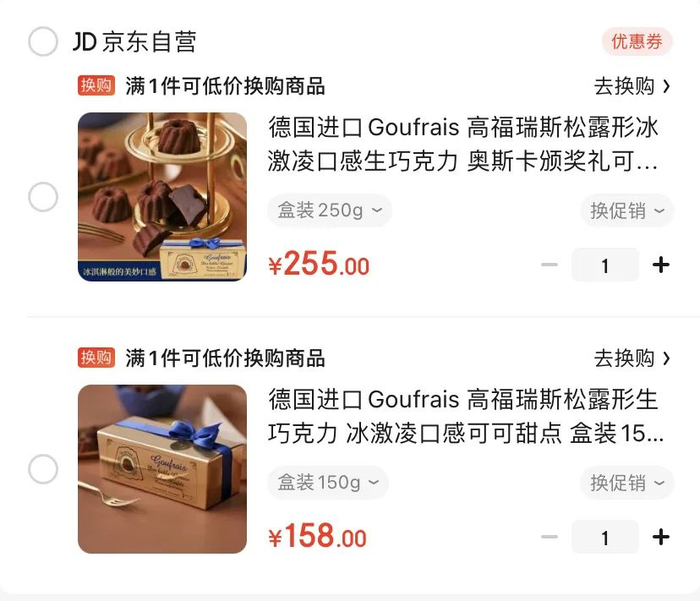Decrease quantity of the 250g chocolate
The width and height of the screenshot is (700, 601).
(549, 265)
